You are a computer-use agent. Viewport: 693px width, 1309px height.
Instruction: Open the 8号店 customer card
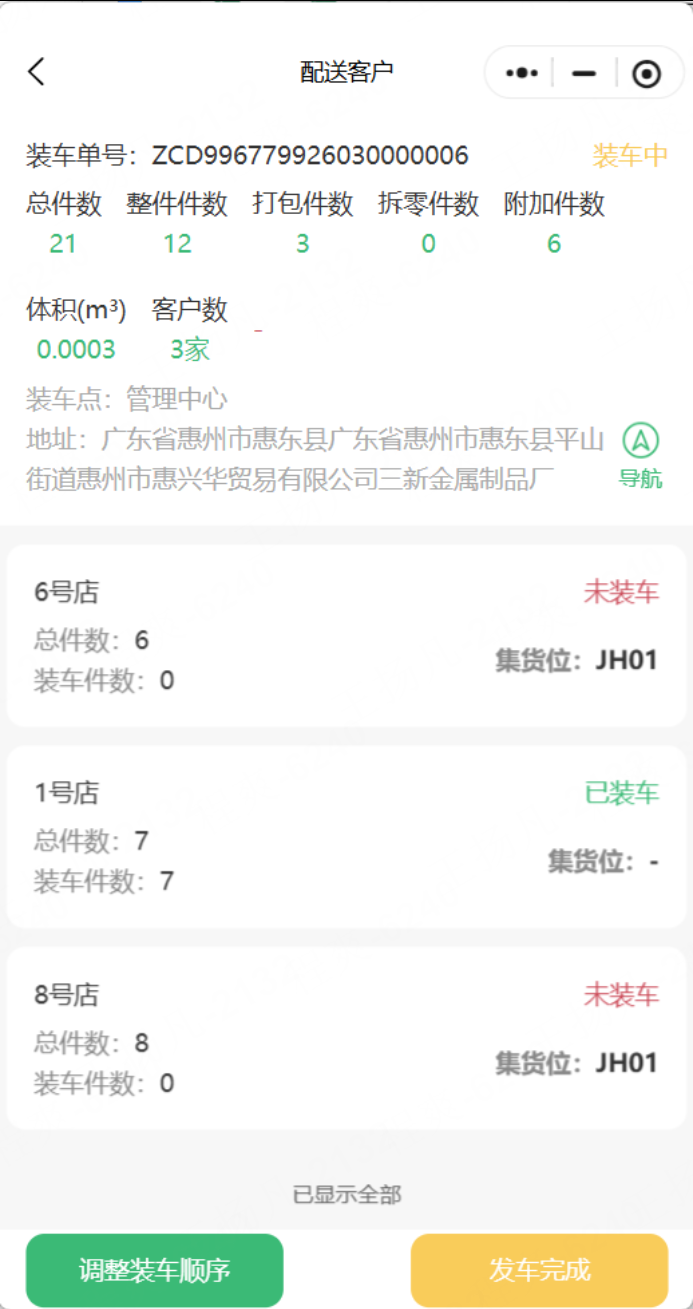(x=346, y=1038)
